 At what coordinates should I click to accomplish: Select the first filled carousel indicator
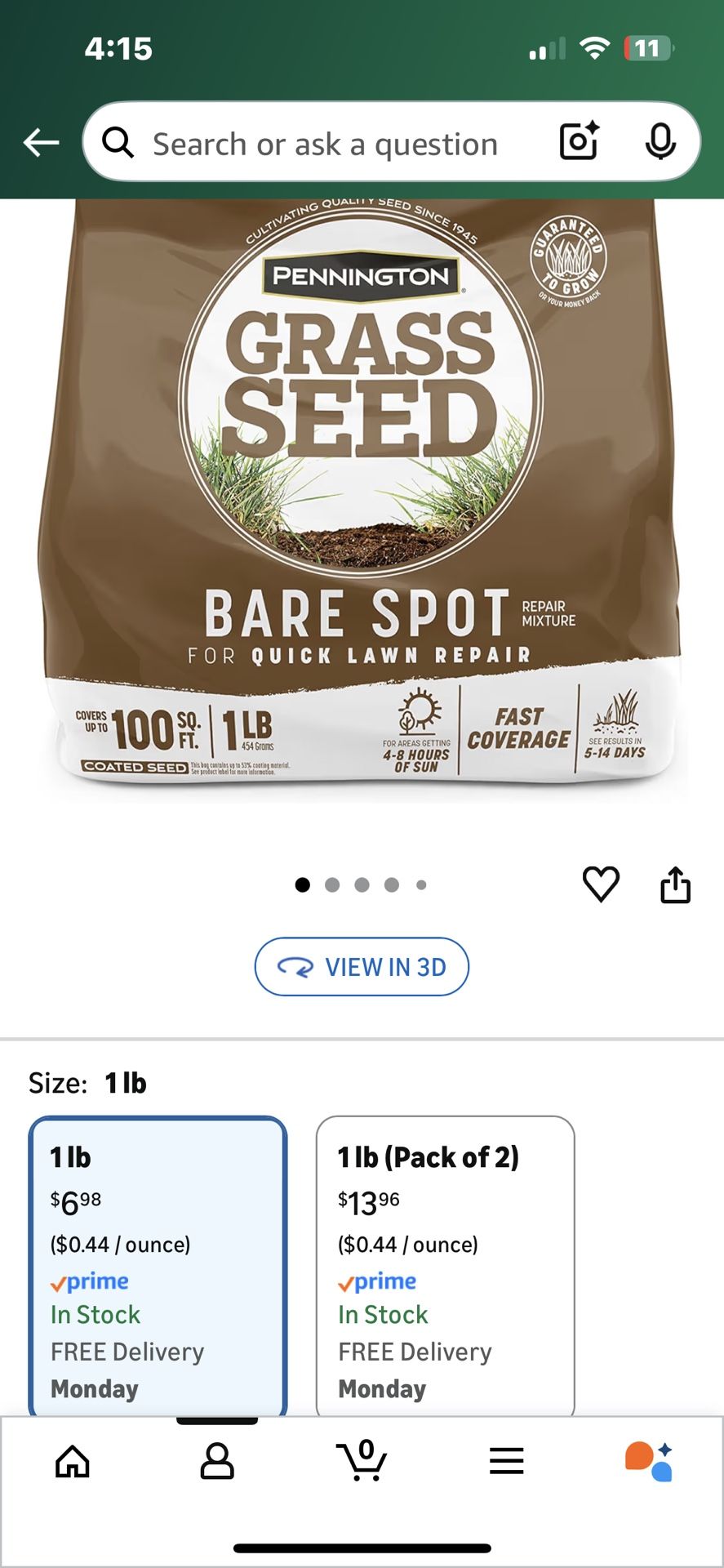click(x=303, y=884)
